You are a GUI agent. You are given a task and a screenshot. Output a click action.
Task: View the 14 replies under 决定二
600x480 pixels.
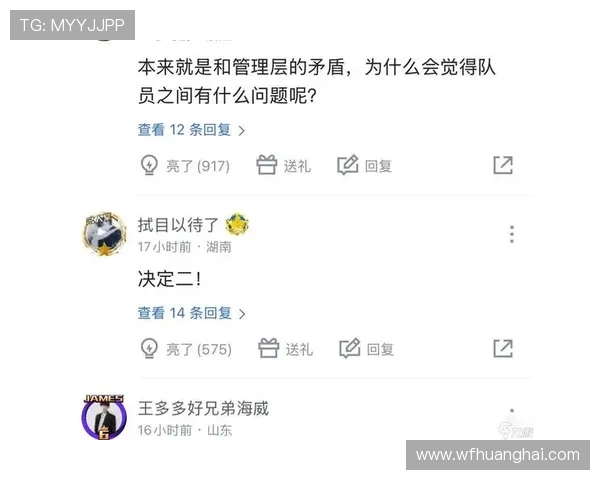[x=191, y=313]
